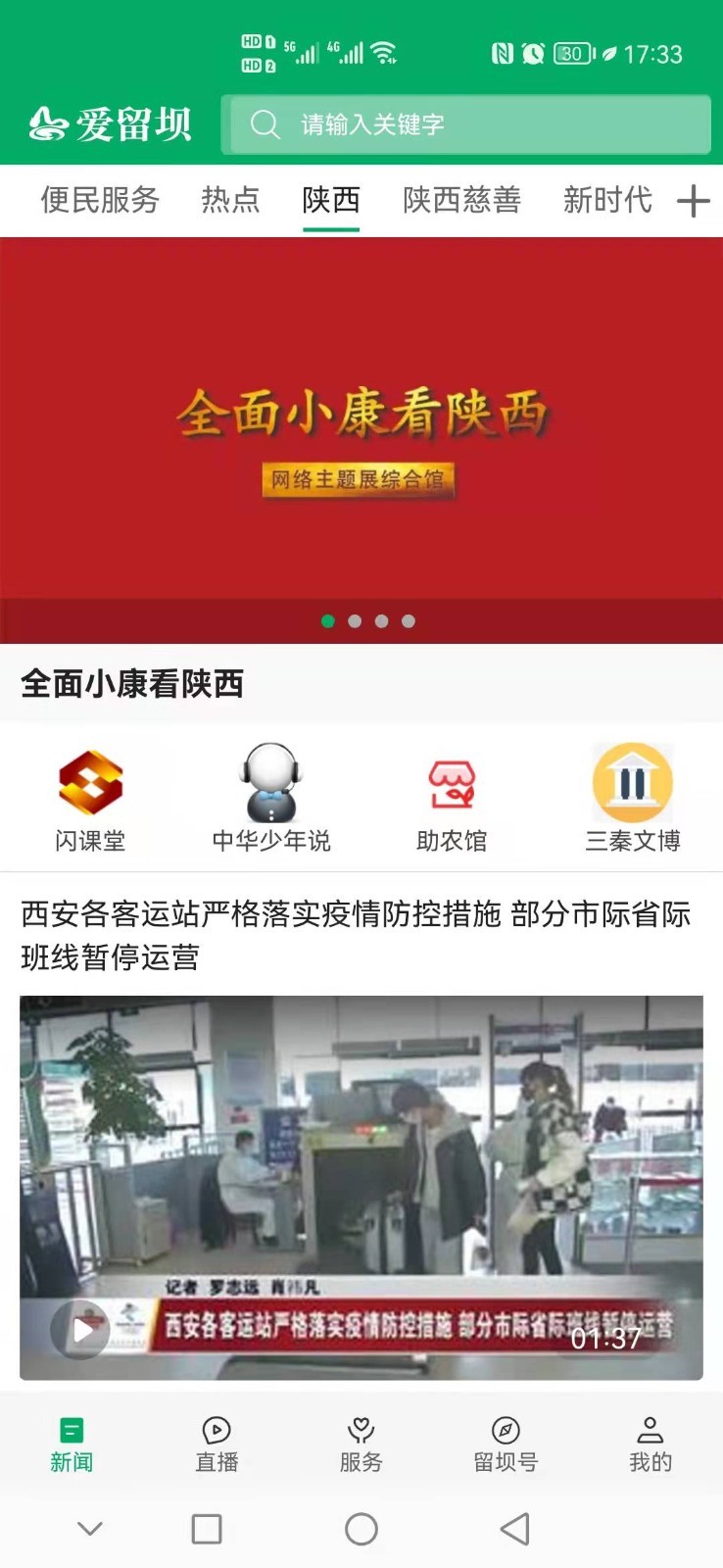Go to the system home screen
This screenshot has height=1568, width=723.
pos(361,1529)
